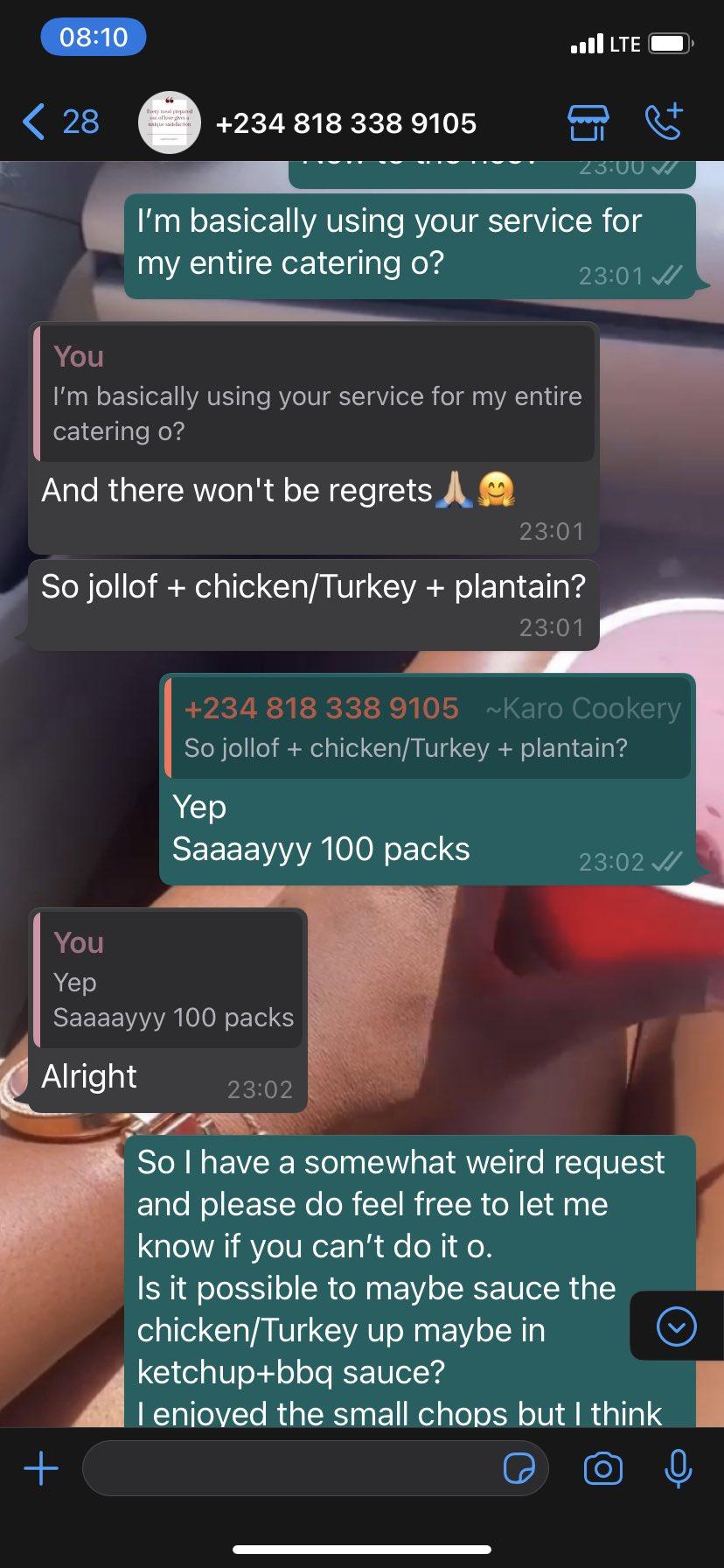
Task: Open the attachment plus menu
Action: pyautogui.click(x=41, y=1467)
